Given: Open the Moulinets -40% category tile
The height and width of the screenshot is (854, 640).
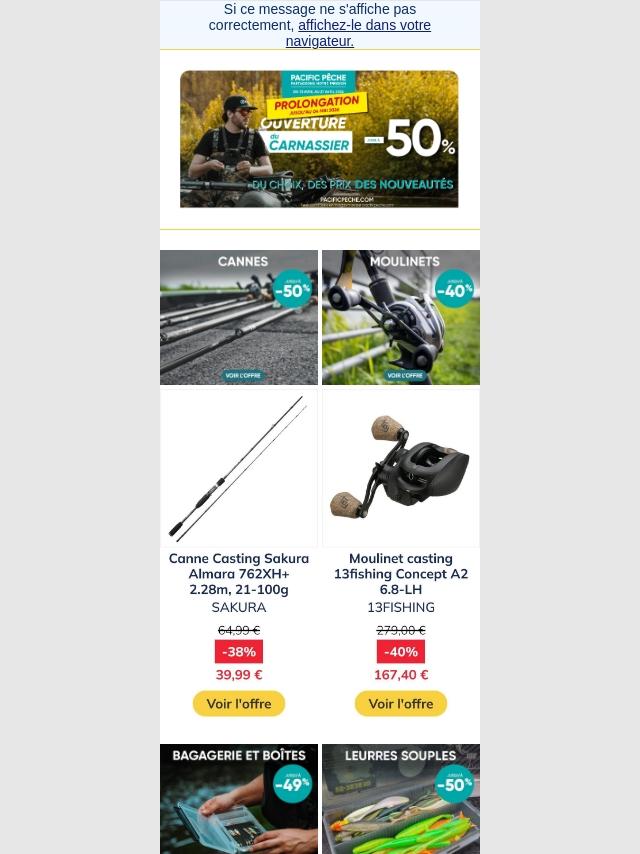Looking at the screenshot, I should pos(401,318).
